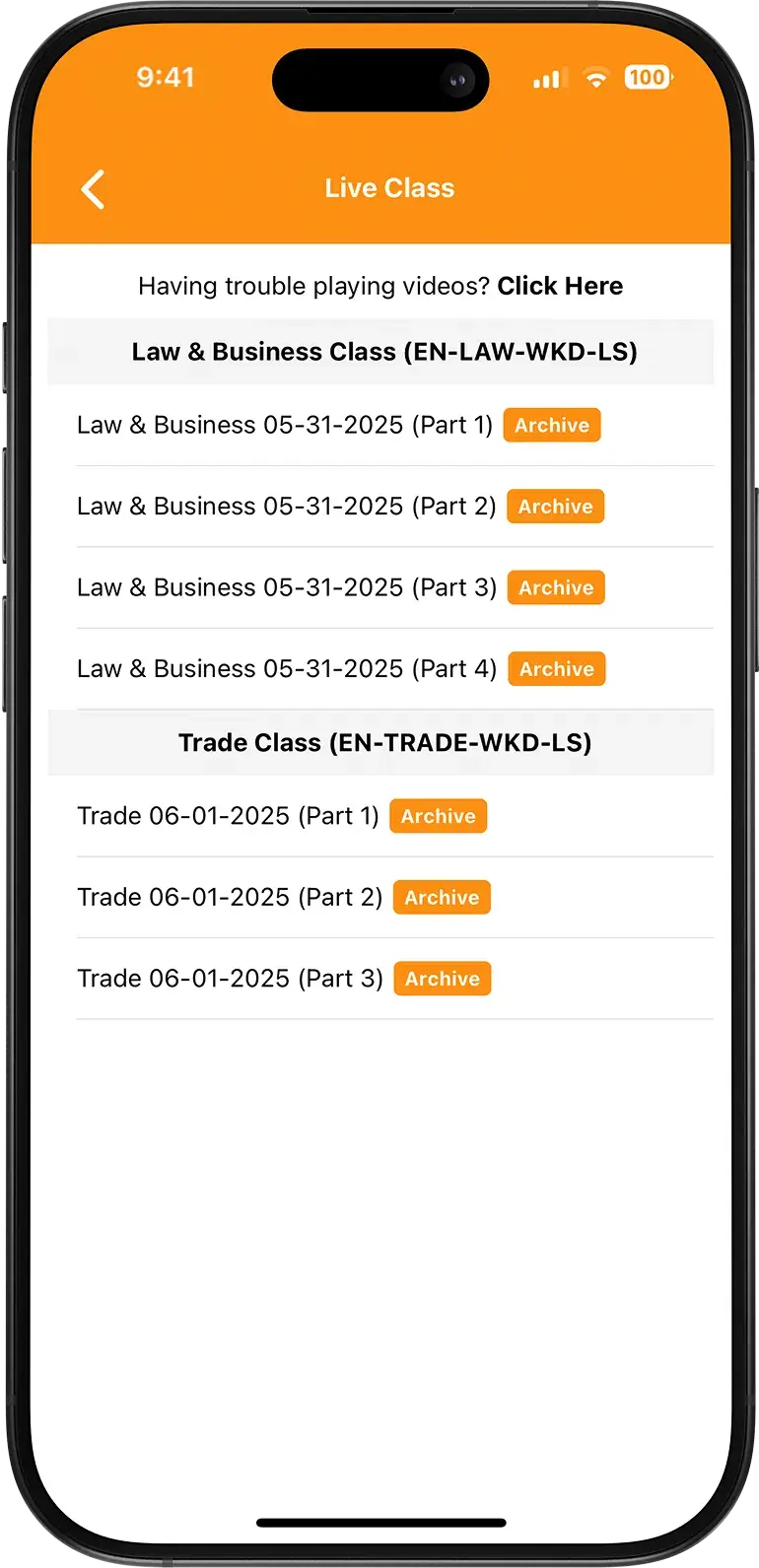Select Trade 06-01-2025 Part 2 class
Screen dimensions: 759x1568
pos(230,897)
